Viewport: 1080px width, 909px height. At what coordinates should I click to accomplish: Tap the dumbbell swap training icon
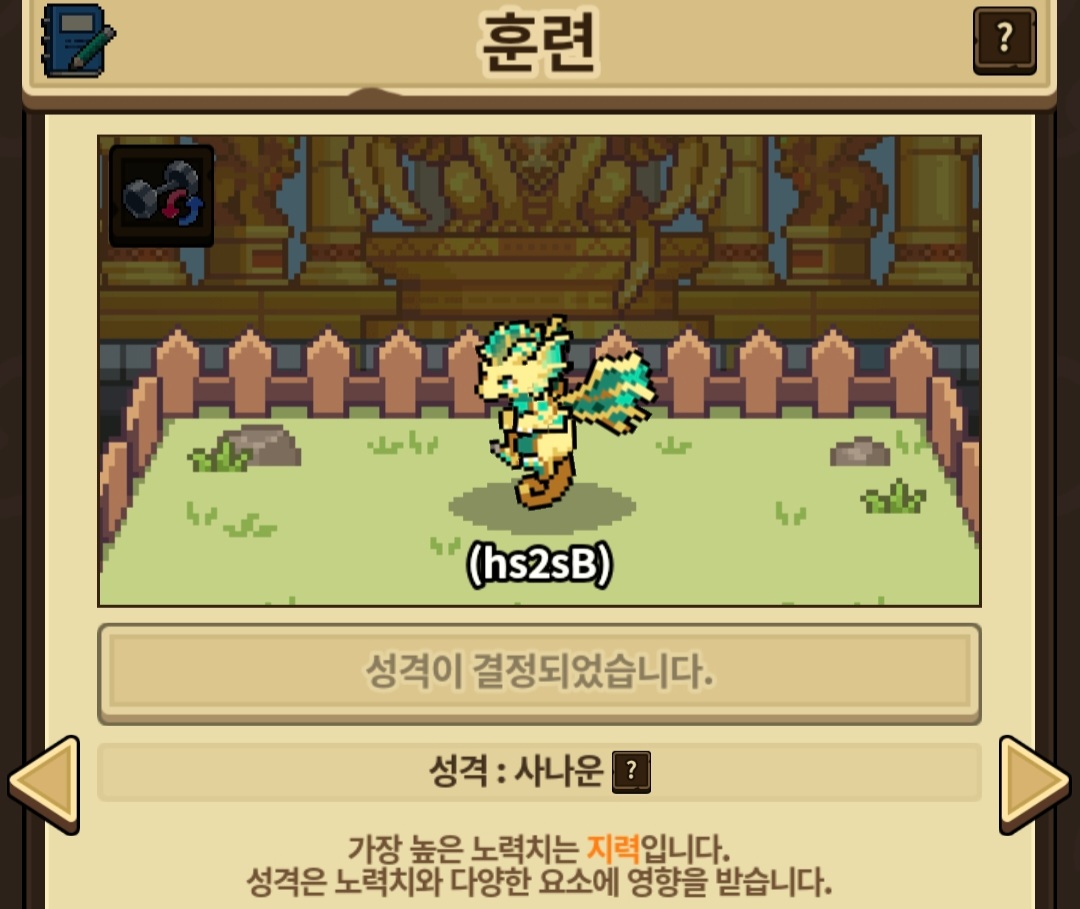pyautogui.click(x=161, y=195)
